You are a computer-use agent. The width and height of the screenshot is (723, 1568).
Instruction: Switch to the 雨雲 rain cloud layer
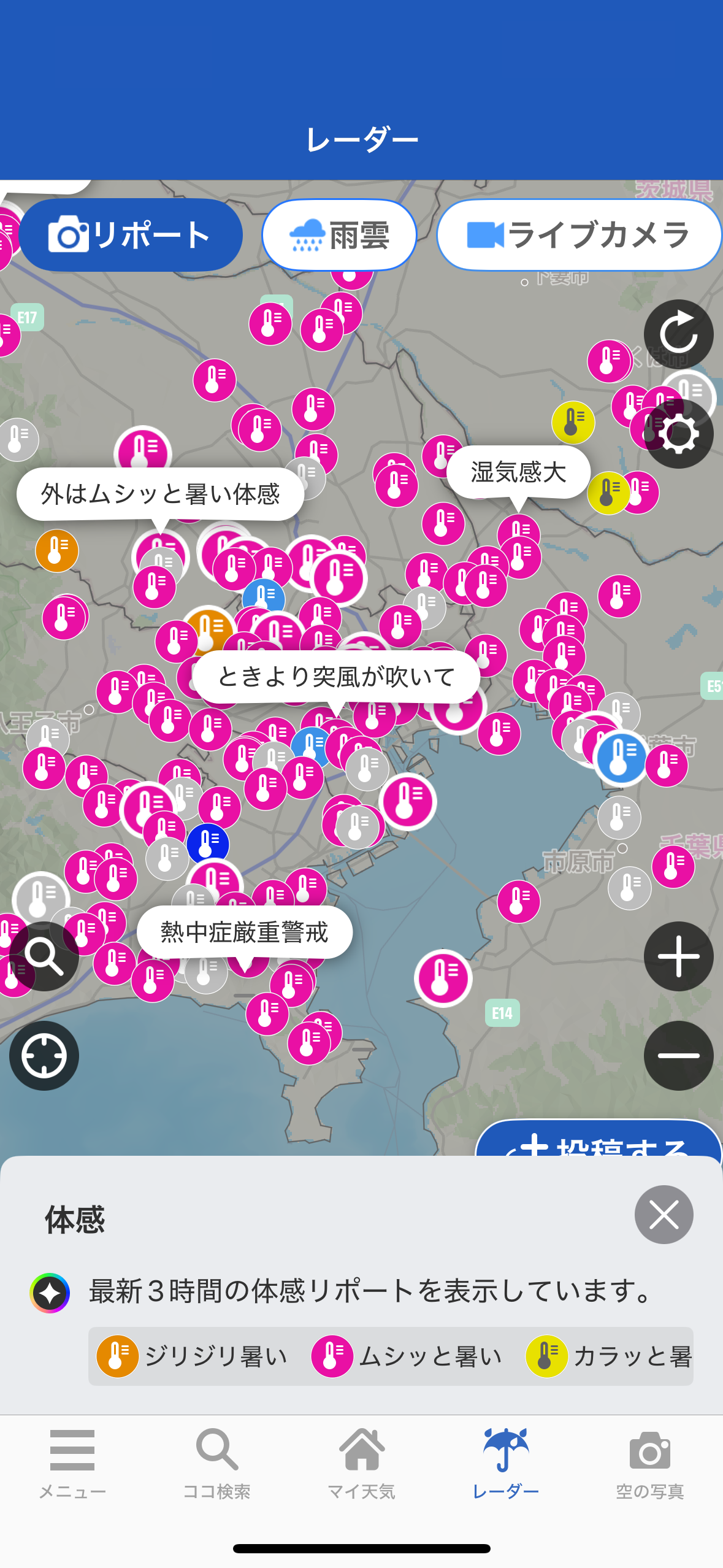click(339, 235)
